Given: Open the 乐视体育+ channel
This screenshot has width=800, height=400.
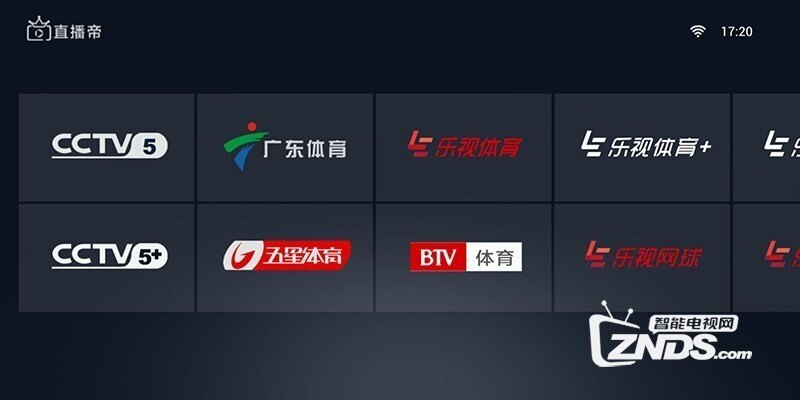Looking at the screenshot, I should [x=642, y=147].
